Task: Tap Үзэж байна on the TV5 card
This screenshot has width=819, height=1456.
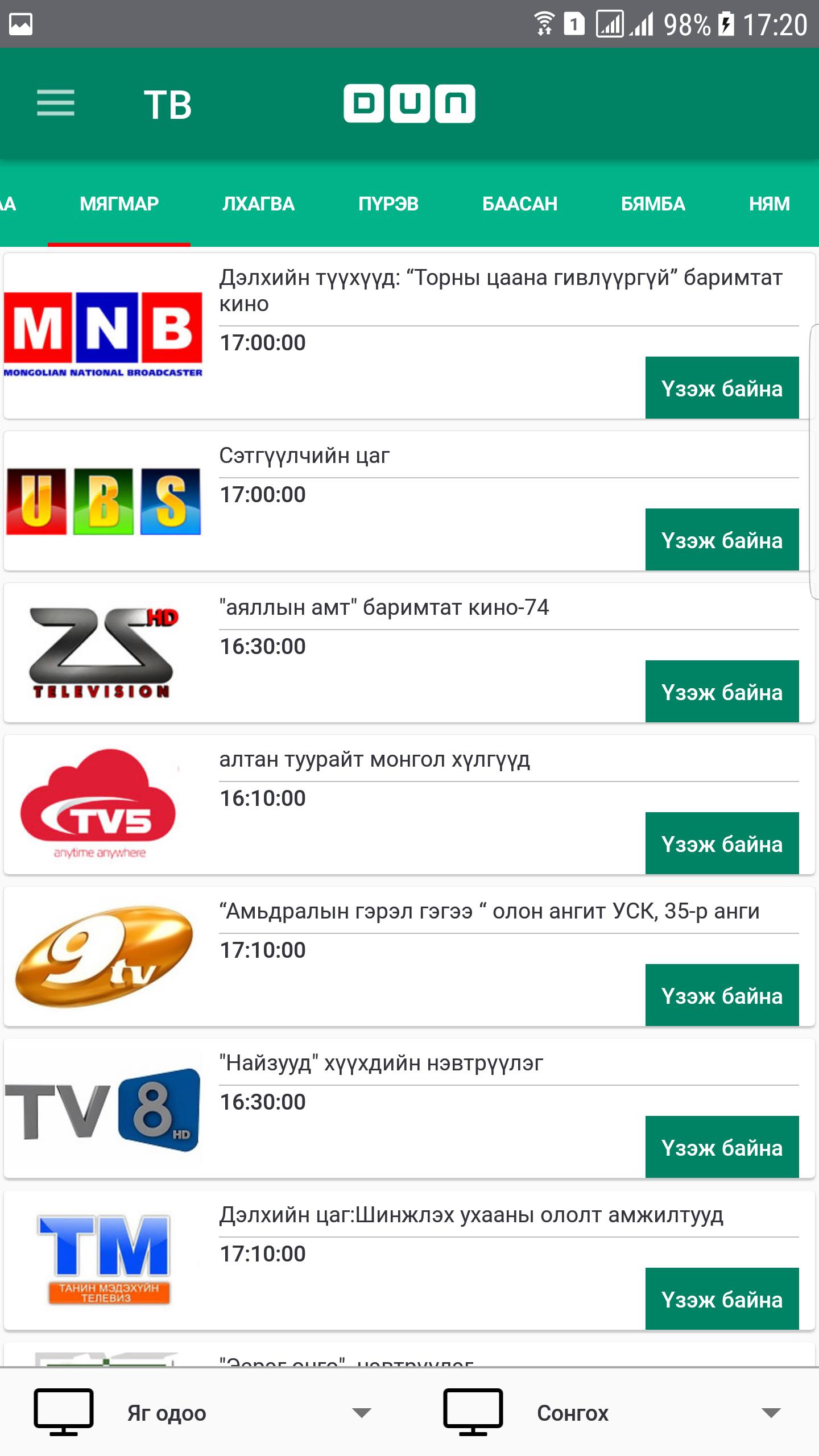Action: click(x=722, y=843)
